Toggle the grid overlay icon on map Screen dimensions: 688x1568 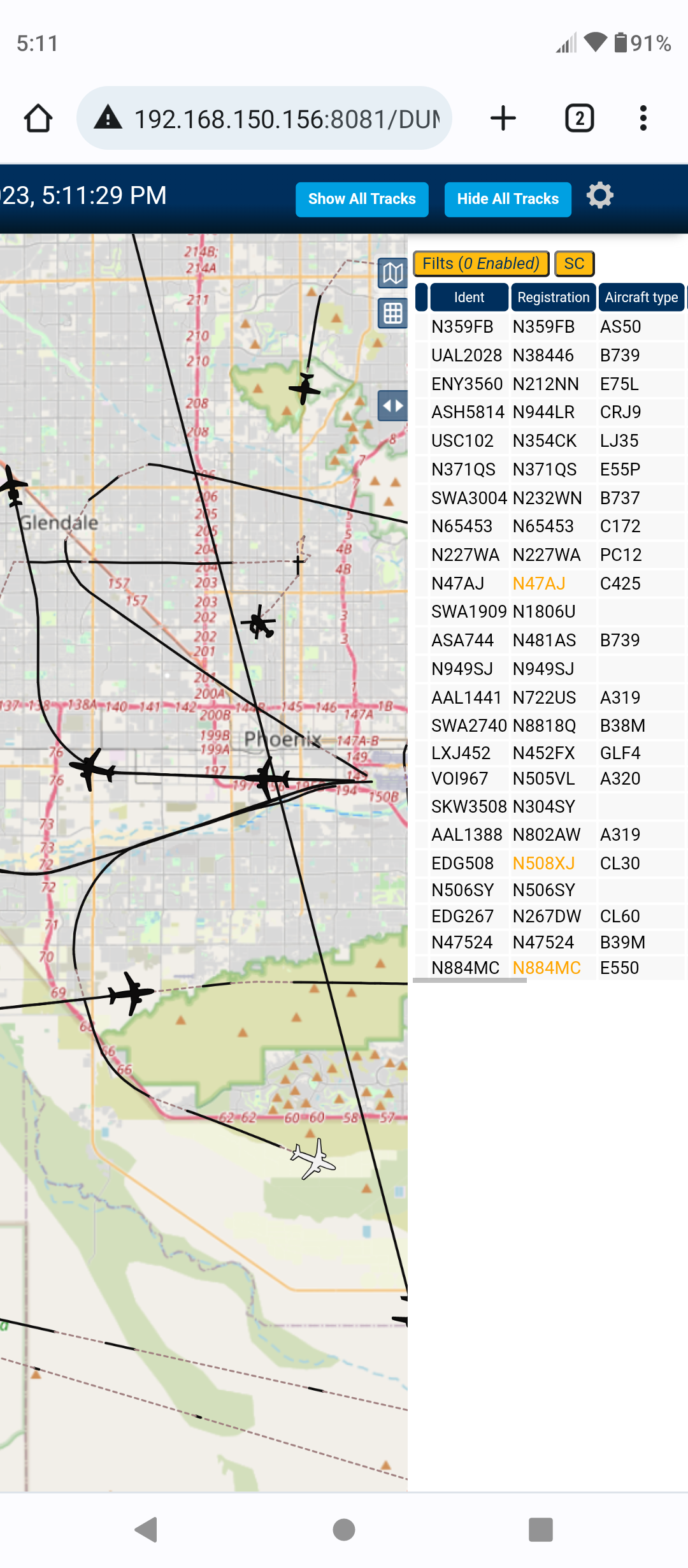[x=392, y=314]
